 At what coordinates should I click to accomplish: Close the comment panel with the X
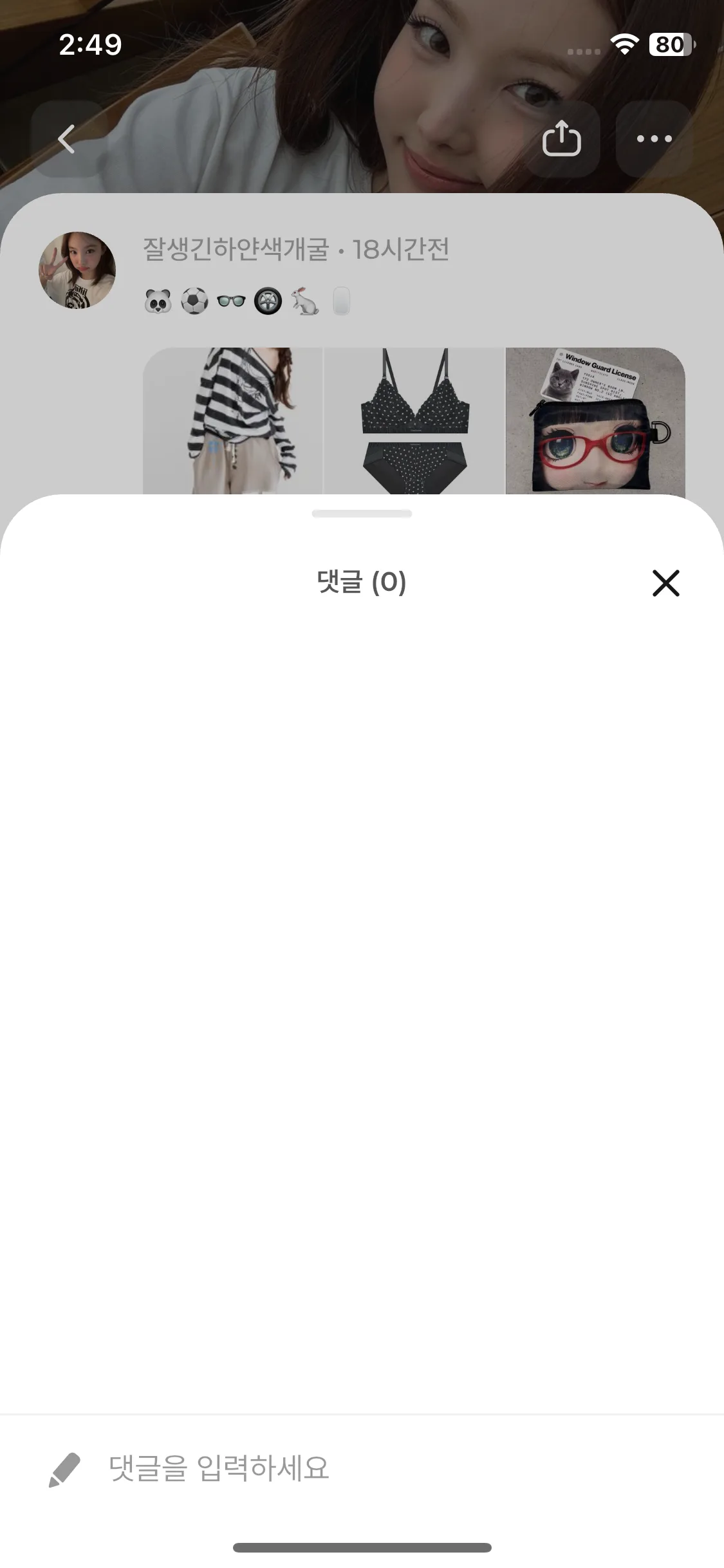666,584
